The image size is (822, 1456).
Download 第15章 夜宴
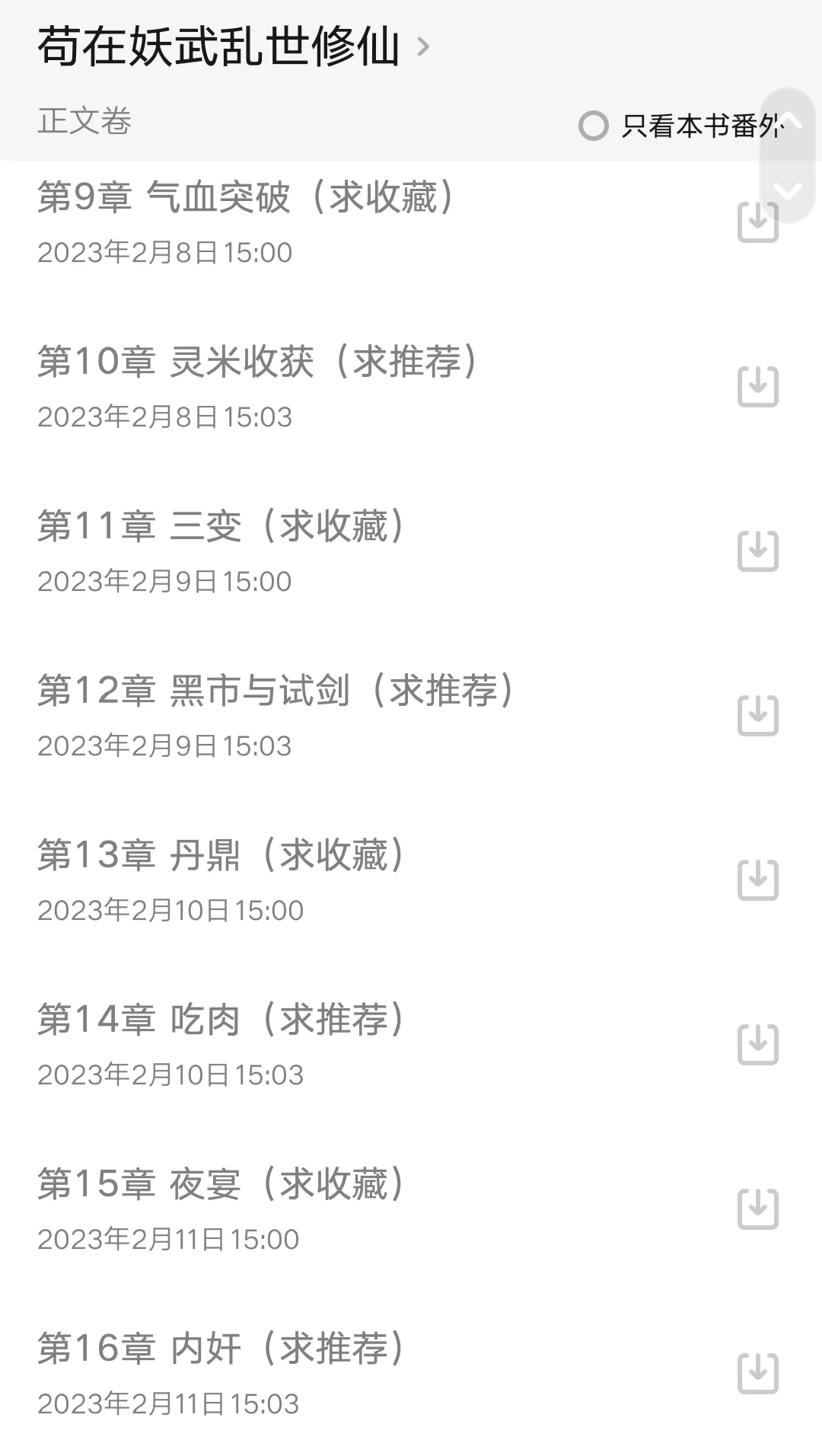point(757,1209)
